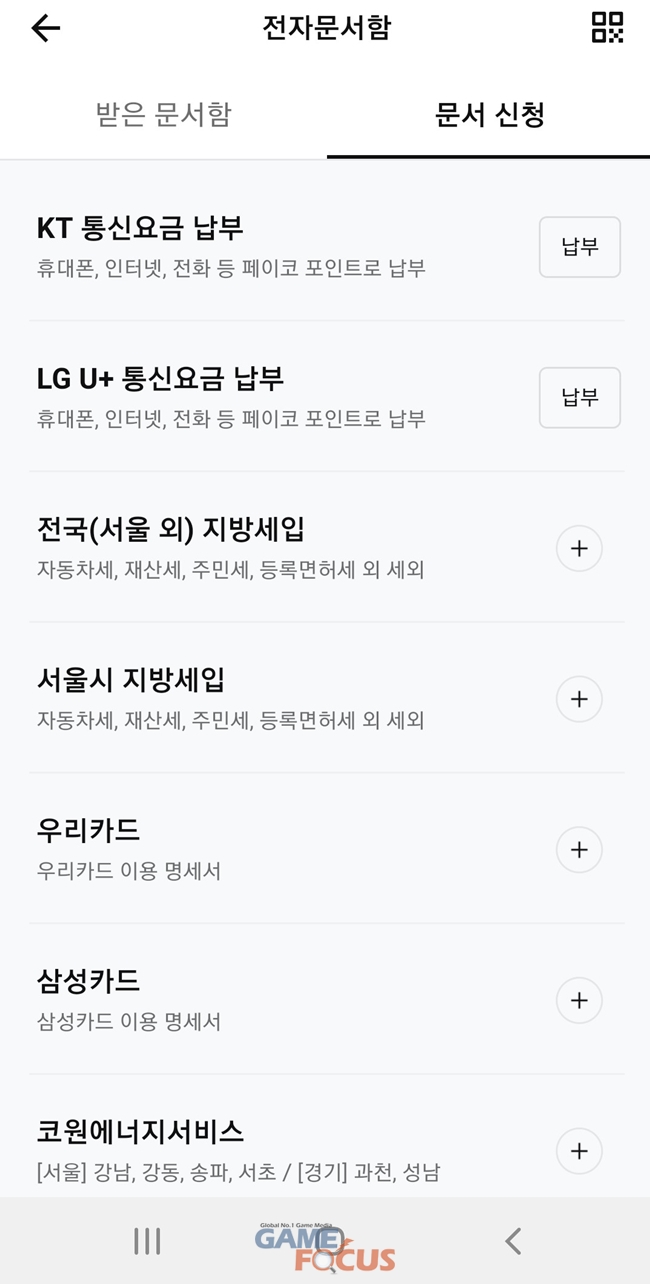Switch to the 받은 문서함 tab
The width and height of the screenshot is (650, 1284).
pos(163,115)
